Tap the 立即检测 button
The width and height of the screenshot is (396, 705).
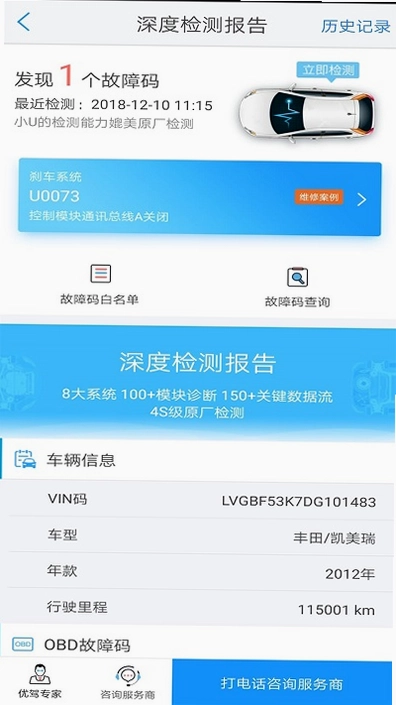click(328, 71)
